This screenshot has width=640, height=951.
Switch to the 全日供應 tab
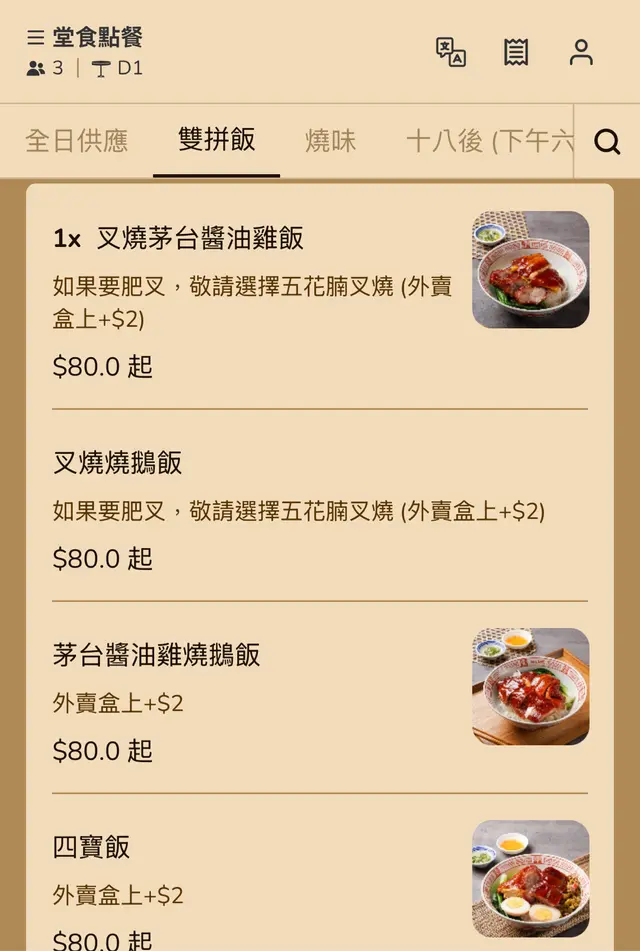(x=77, y=141)
